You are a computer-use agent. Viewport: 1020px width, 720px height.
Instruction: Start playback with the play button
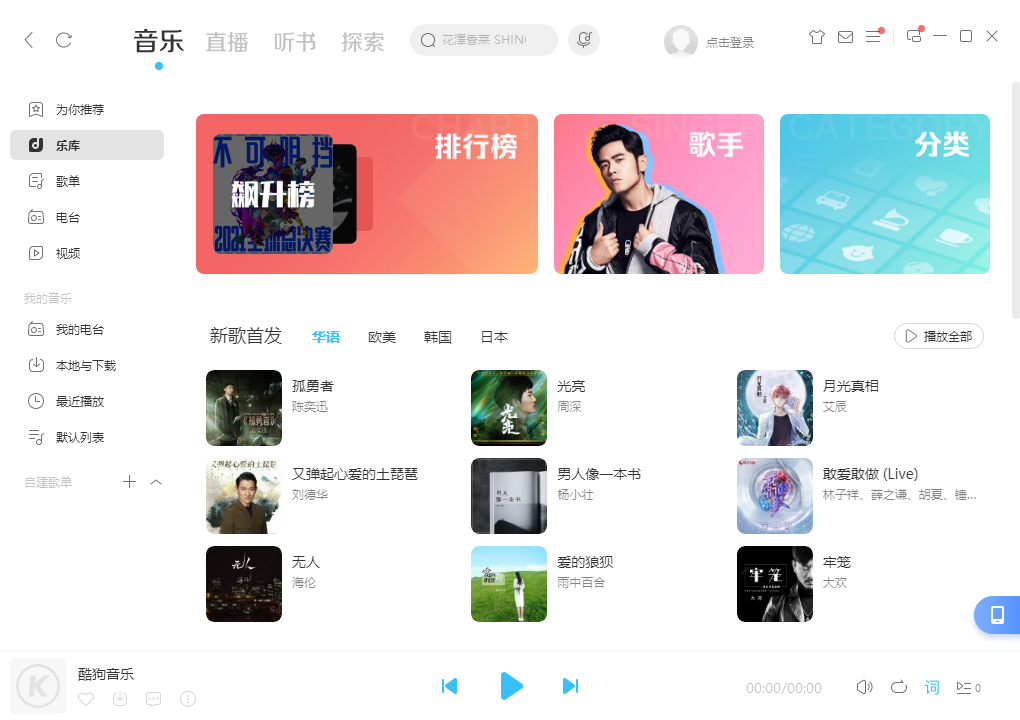[x=511, y=686]
